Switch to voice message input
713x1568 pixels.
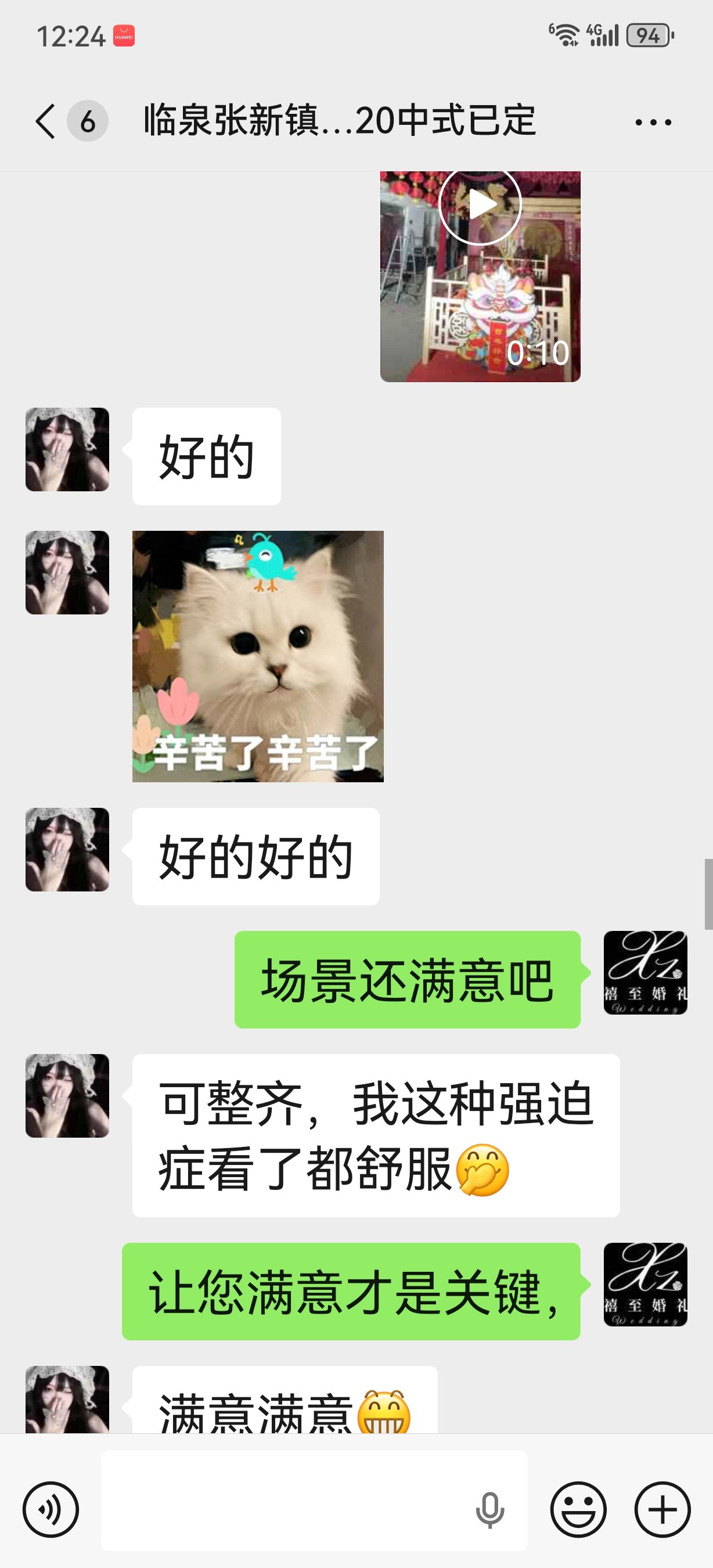[x=51, y=1509]
